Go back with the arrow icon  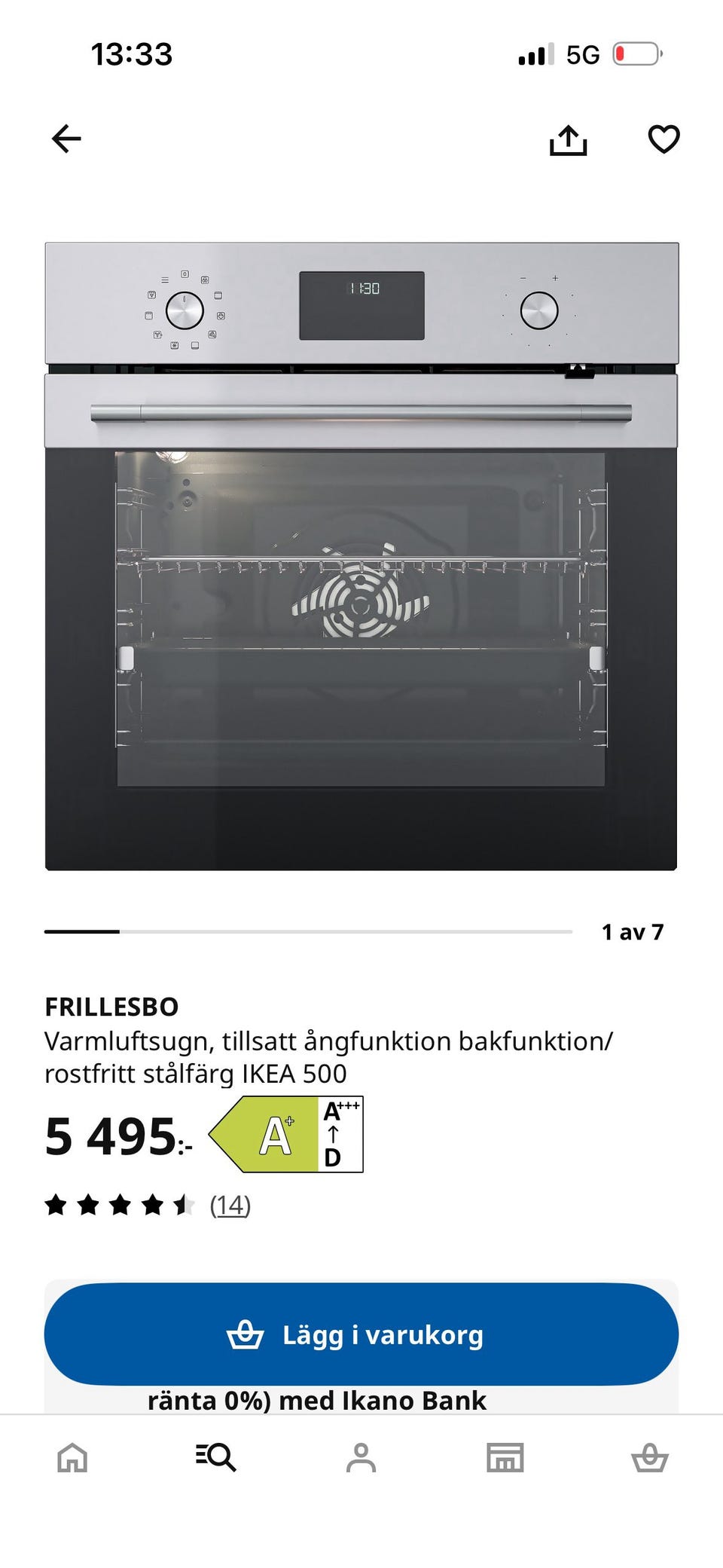66,139
